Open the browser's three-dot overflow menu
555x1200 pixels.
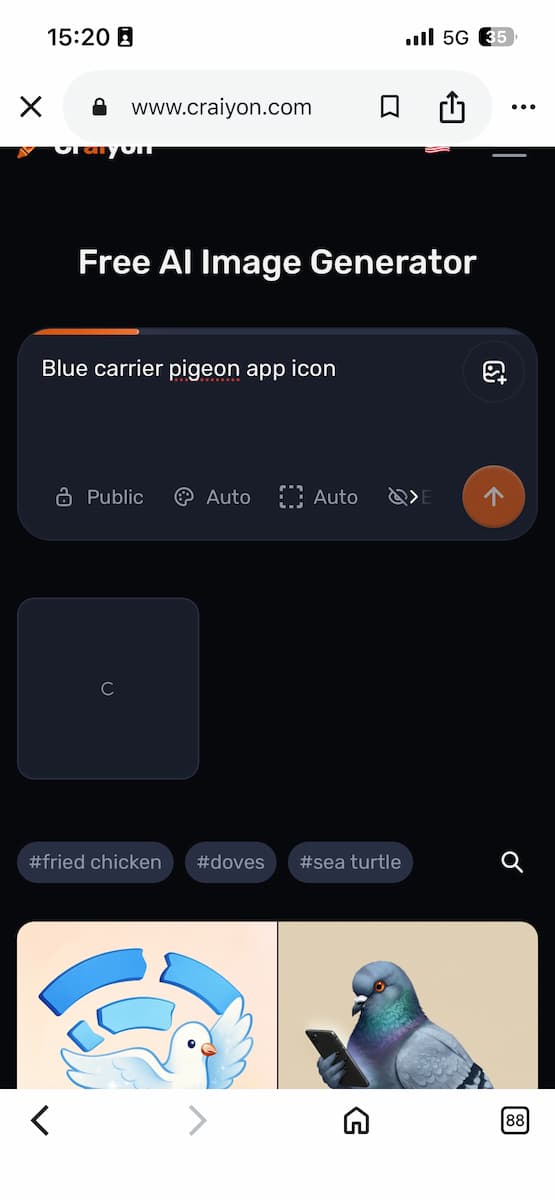(523, 107)
